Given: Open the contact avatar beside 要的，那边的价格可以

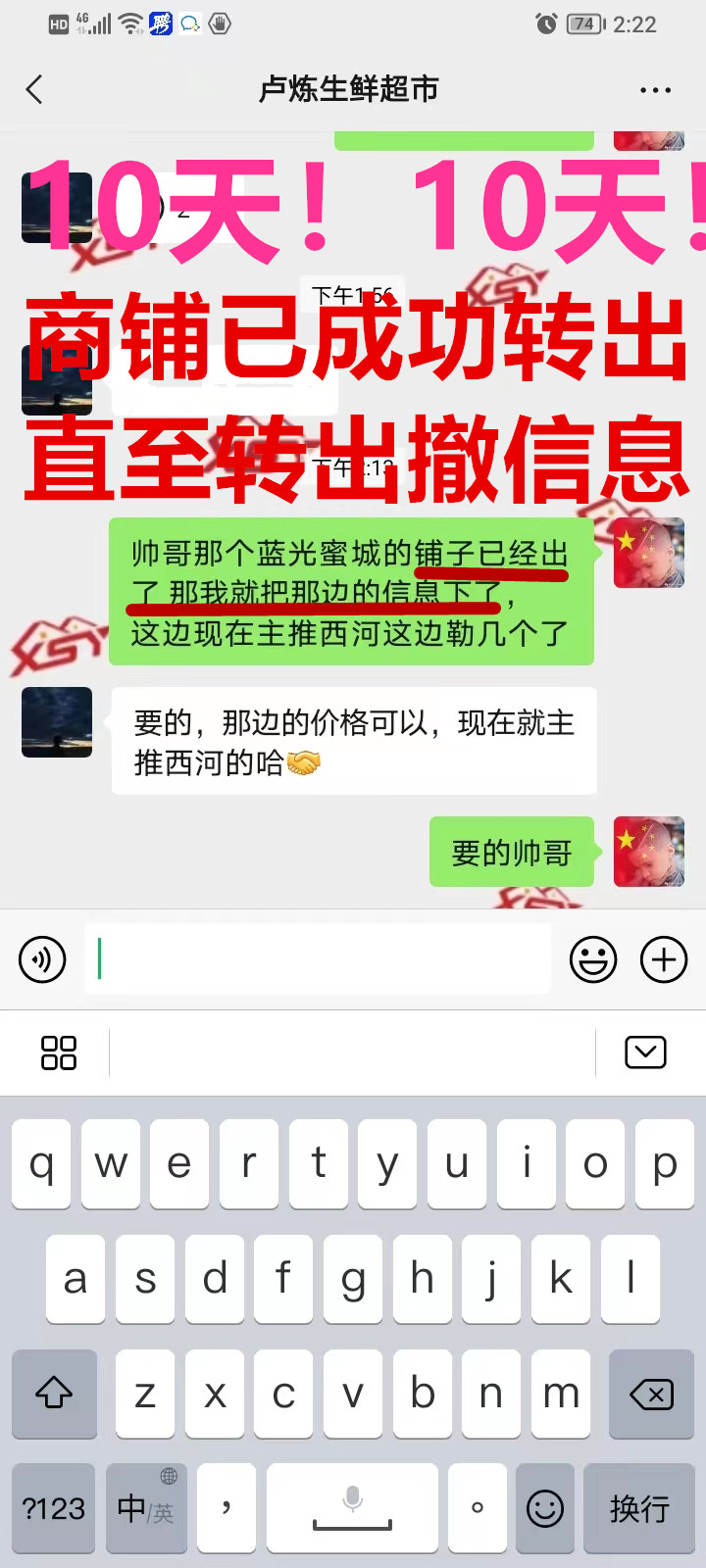Looking at the screenshot, I should click(x=57, y=722).
